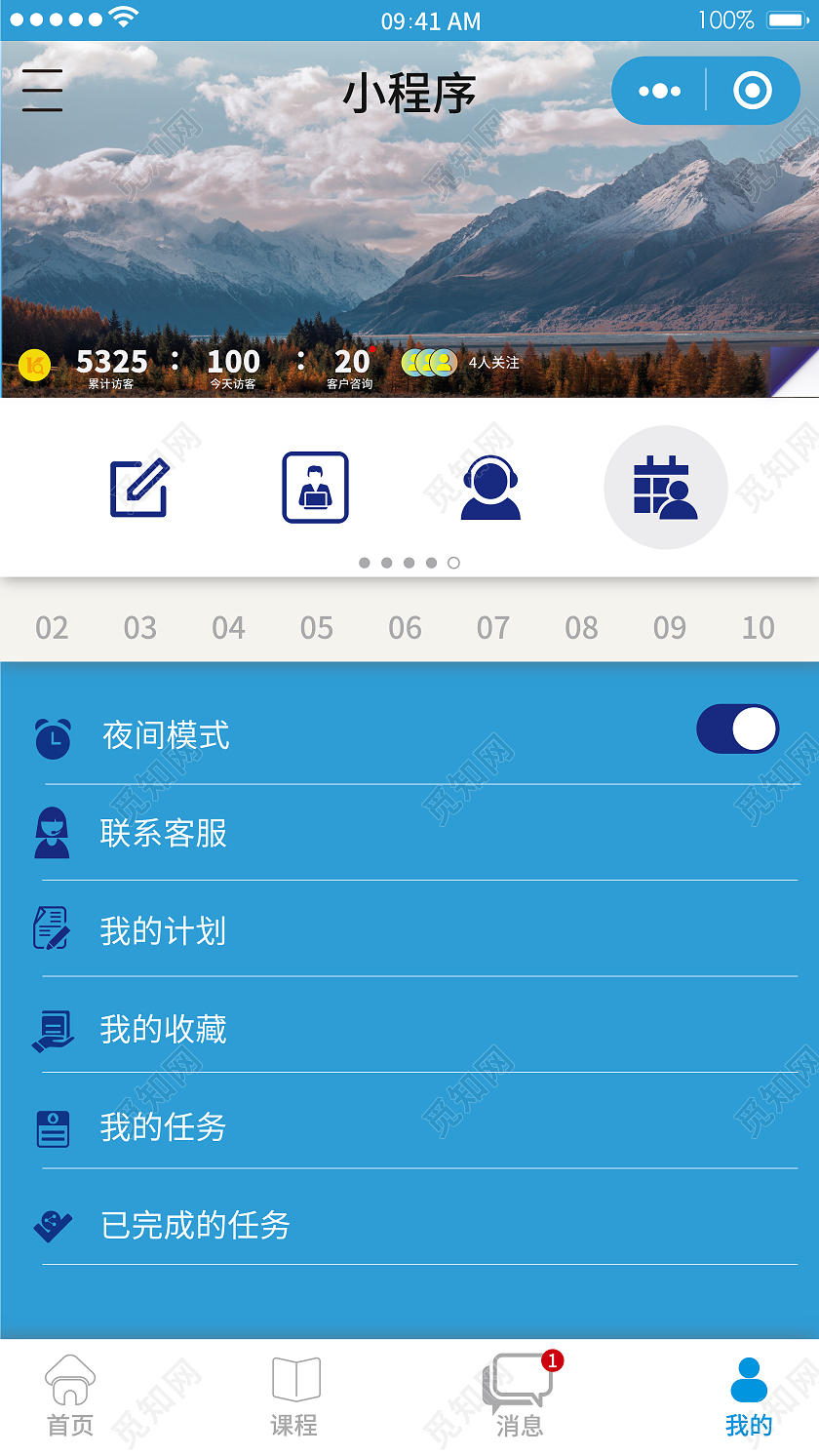Click the customer service headset icon

coord(490,488)
